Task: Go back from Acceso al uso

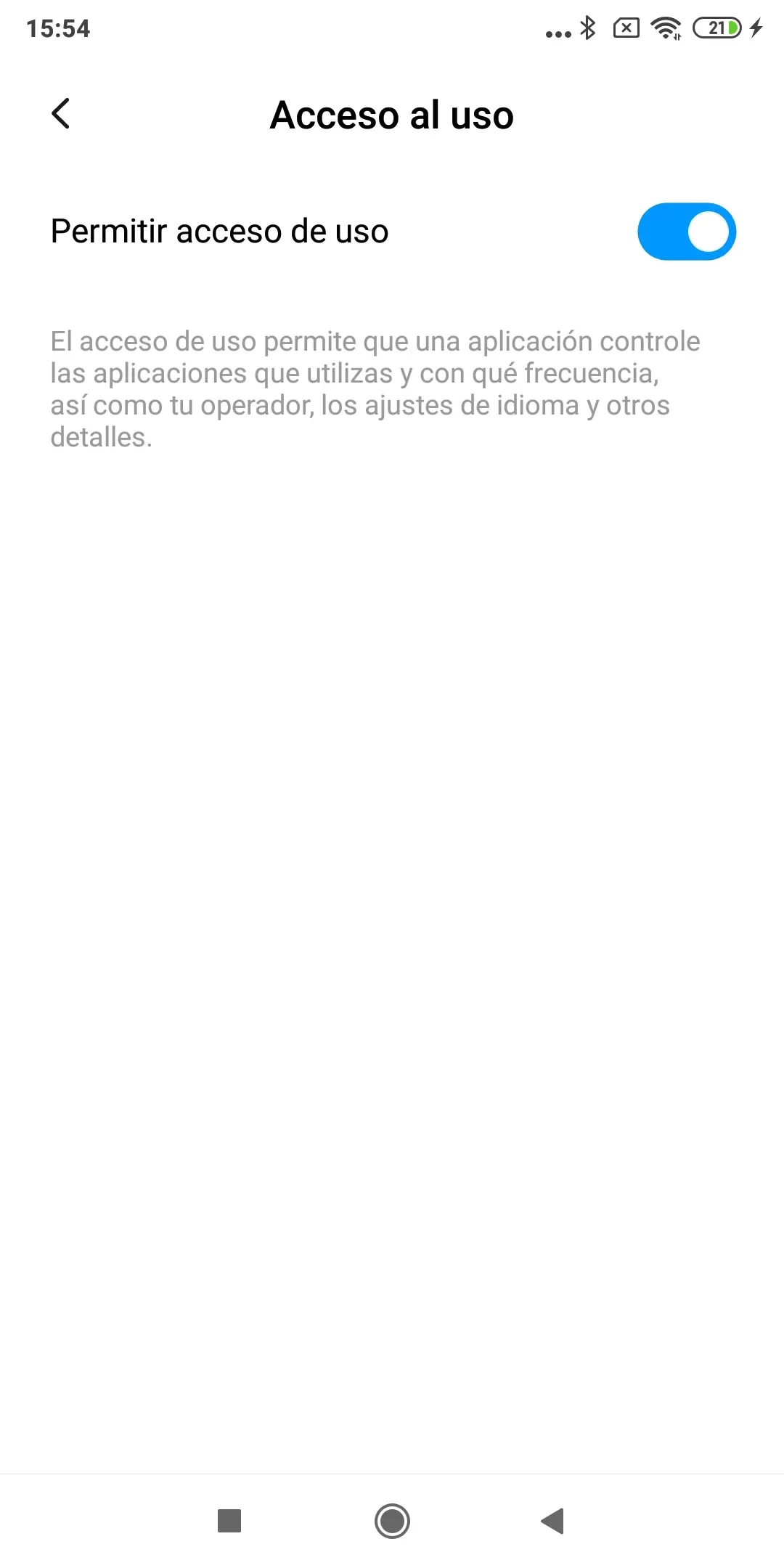Action: (61, 114)
